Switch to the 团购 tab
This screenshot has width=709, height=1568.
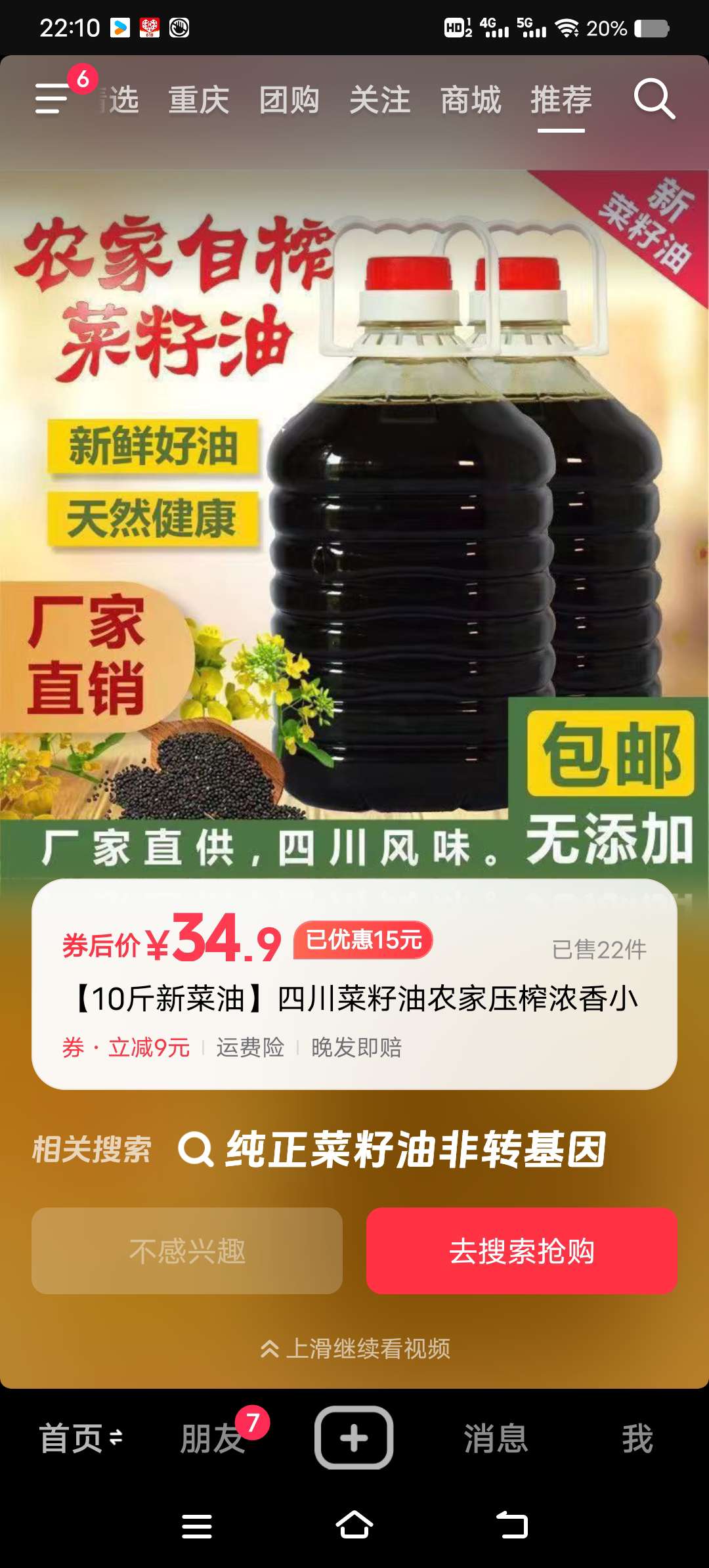pos(289,100)
